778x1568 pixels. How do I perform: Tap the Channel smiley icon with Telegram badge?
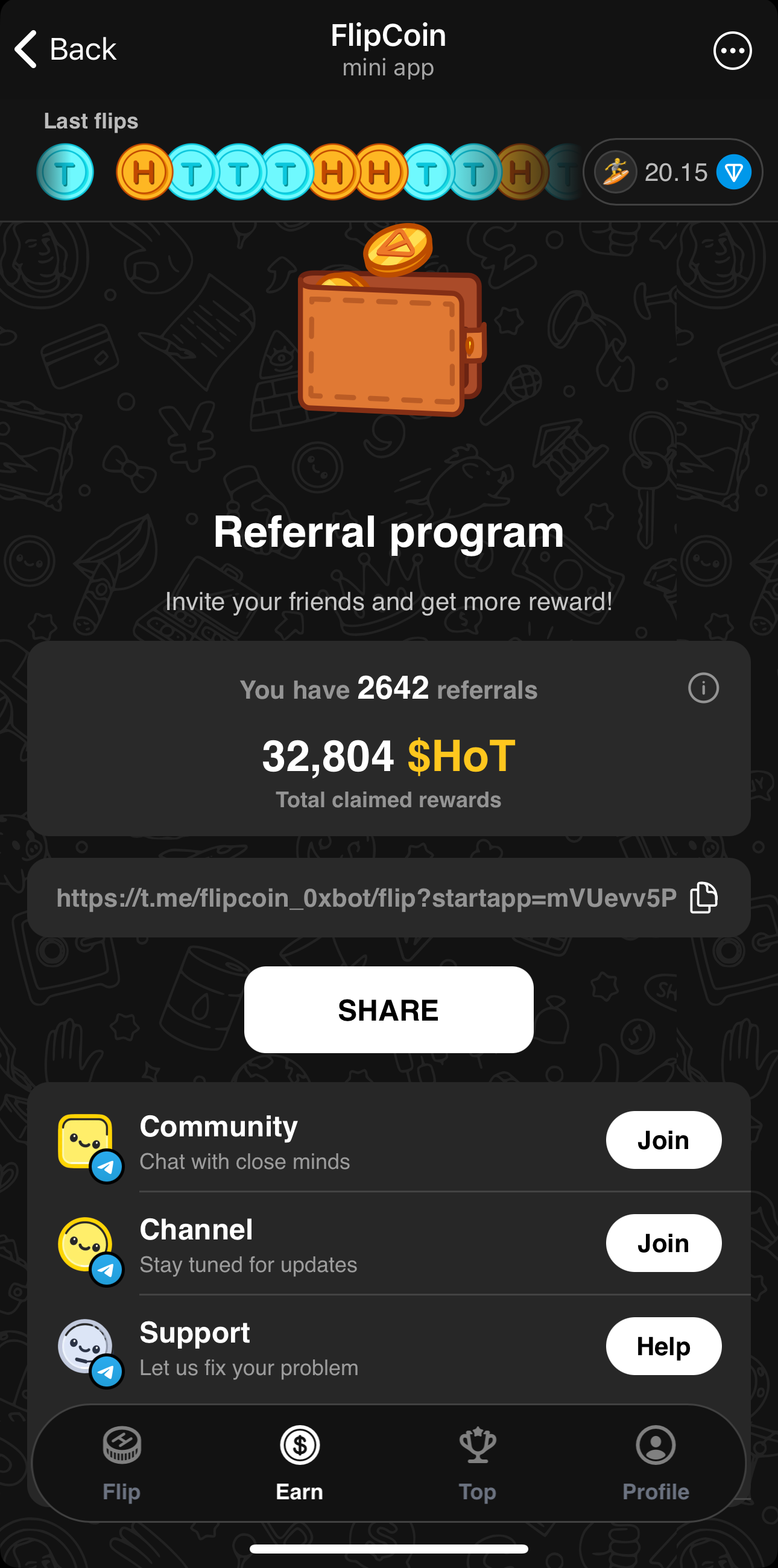(86, 1243)
